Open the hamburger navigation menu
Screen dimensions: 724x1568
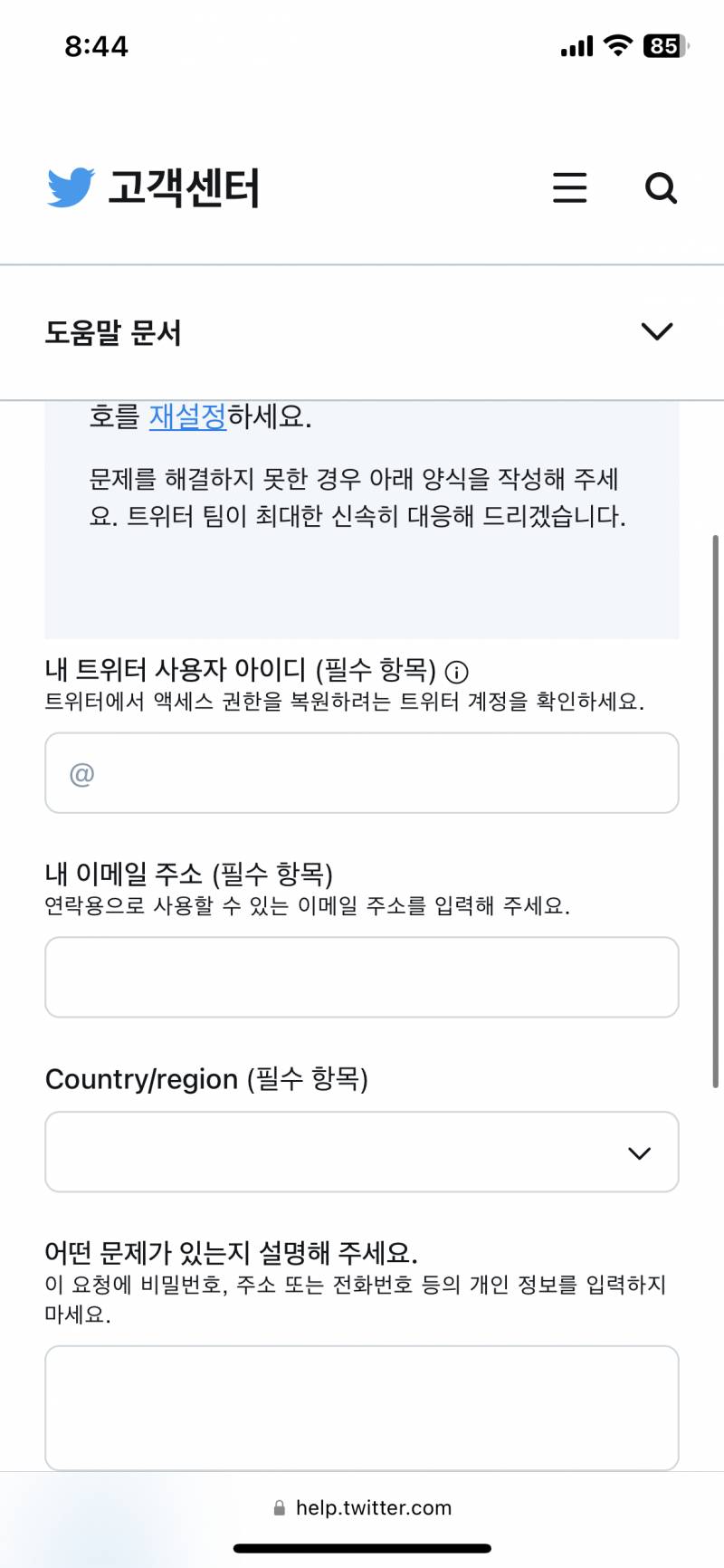569,187
